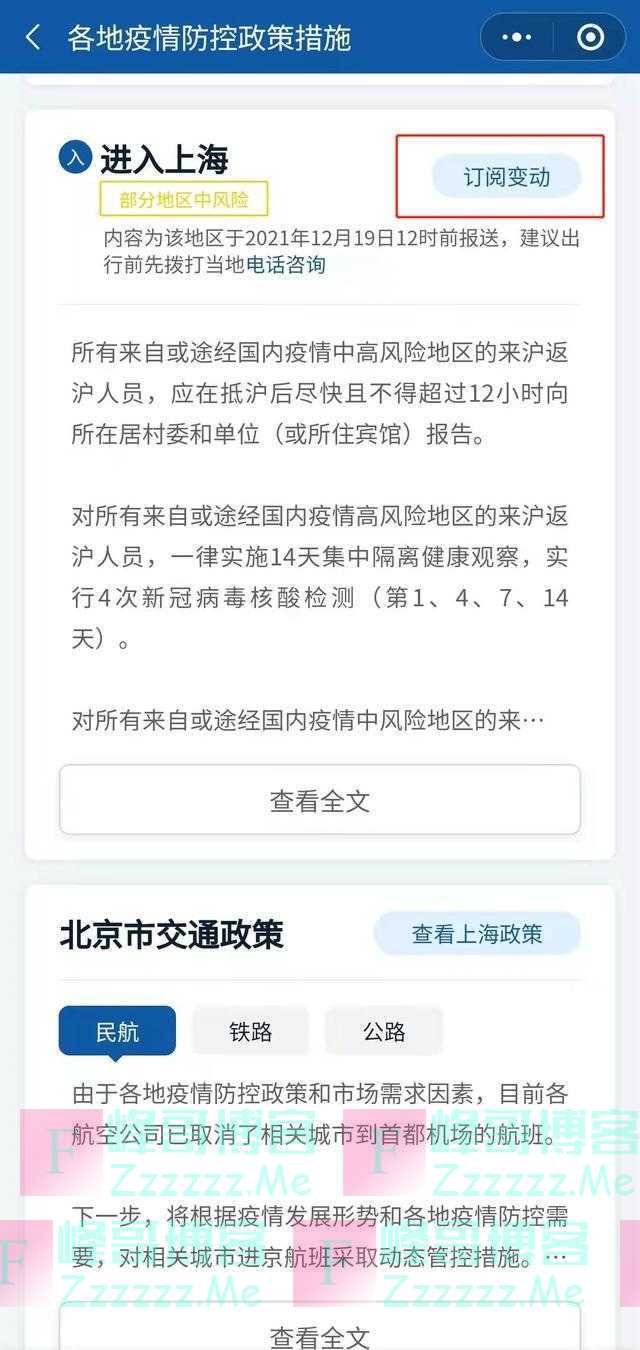Screen dimensions: 640x1350
Task: Tap 查看上海政策 button
Action: 477,934
